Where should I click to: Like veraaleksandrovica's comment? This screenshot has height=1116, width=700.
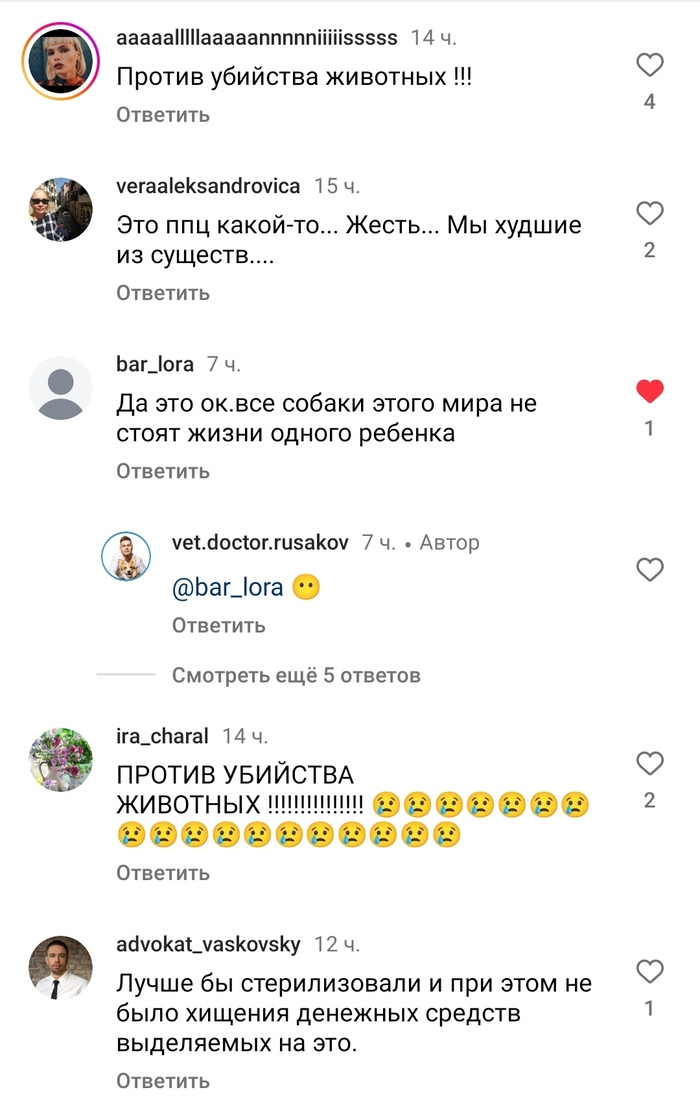click(650, 213)
